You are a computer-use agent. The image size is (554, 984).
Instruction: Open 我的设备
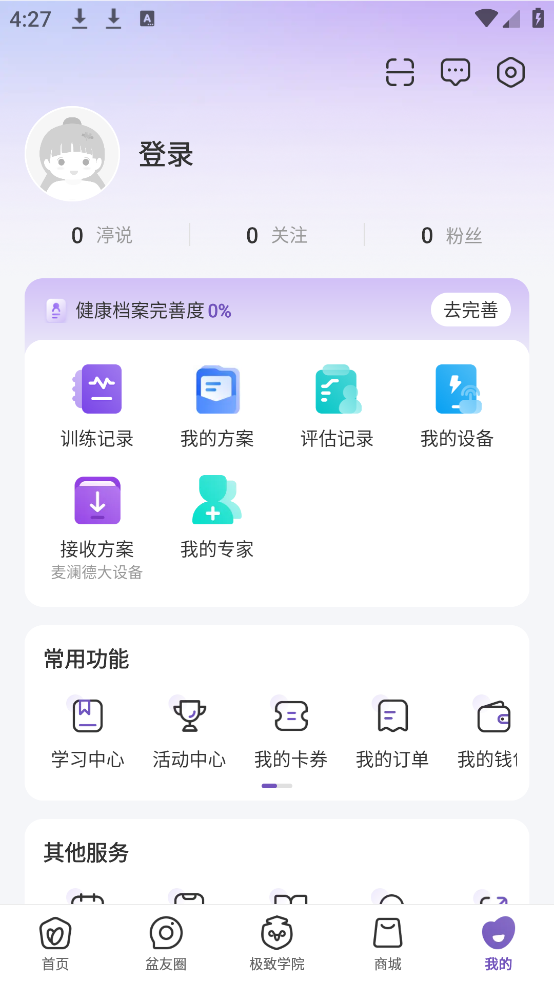(x=457, y=406)
